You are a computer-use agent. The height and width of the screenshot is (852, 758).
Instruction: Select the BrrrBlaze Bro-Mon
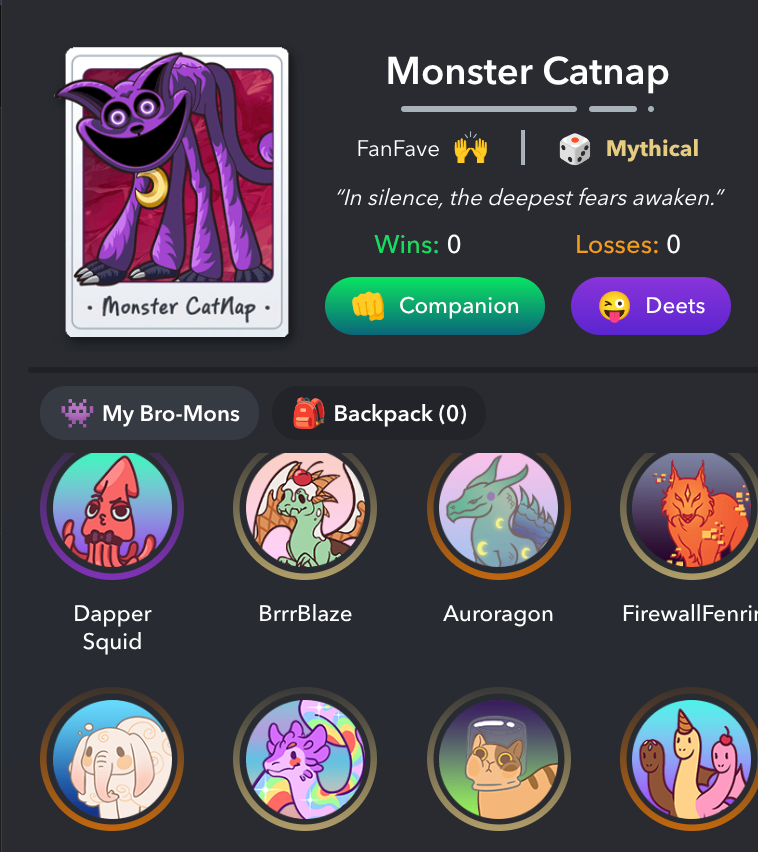pyautogui.click(x=305, y=511)
